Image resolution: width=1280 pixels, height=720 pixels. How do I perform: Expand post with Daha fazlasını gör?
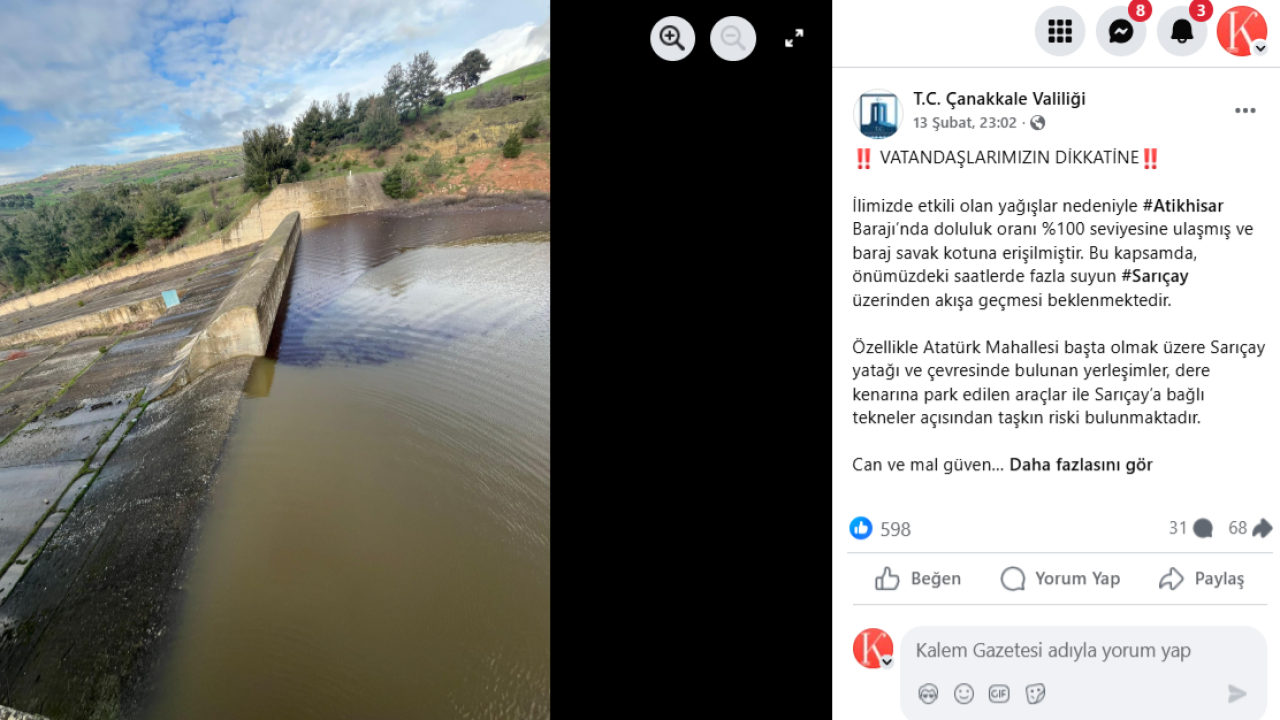[1080, 465]
